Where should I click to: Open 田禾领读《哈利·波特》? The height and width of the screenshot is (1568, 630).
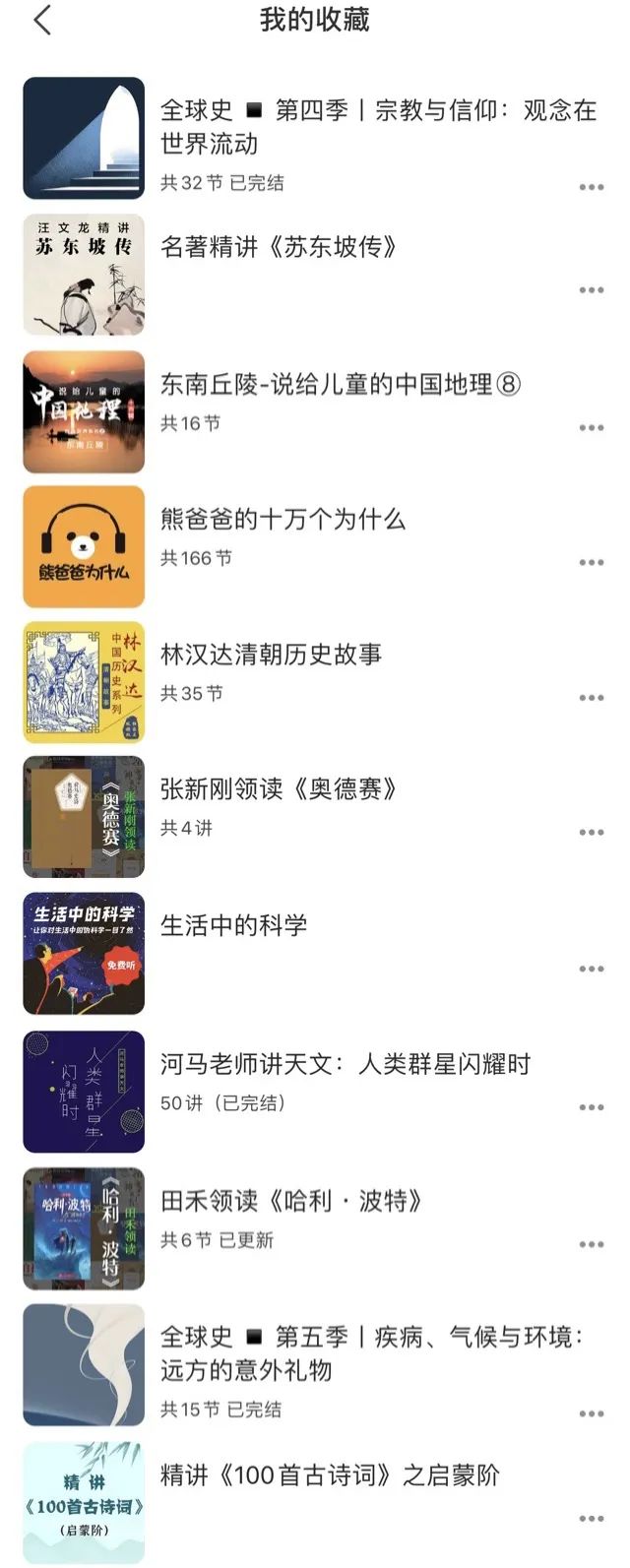(291, 1201)
